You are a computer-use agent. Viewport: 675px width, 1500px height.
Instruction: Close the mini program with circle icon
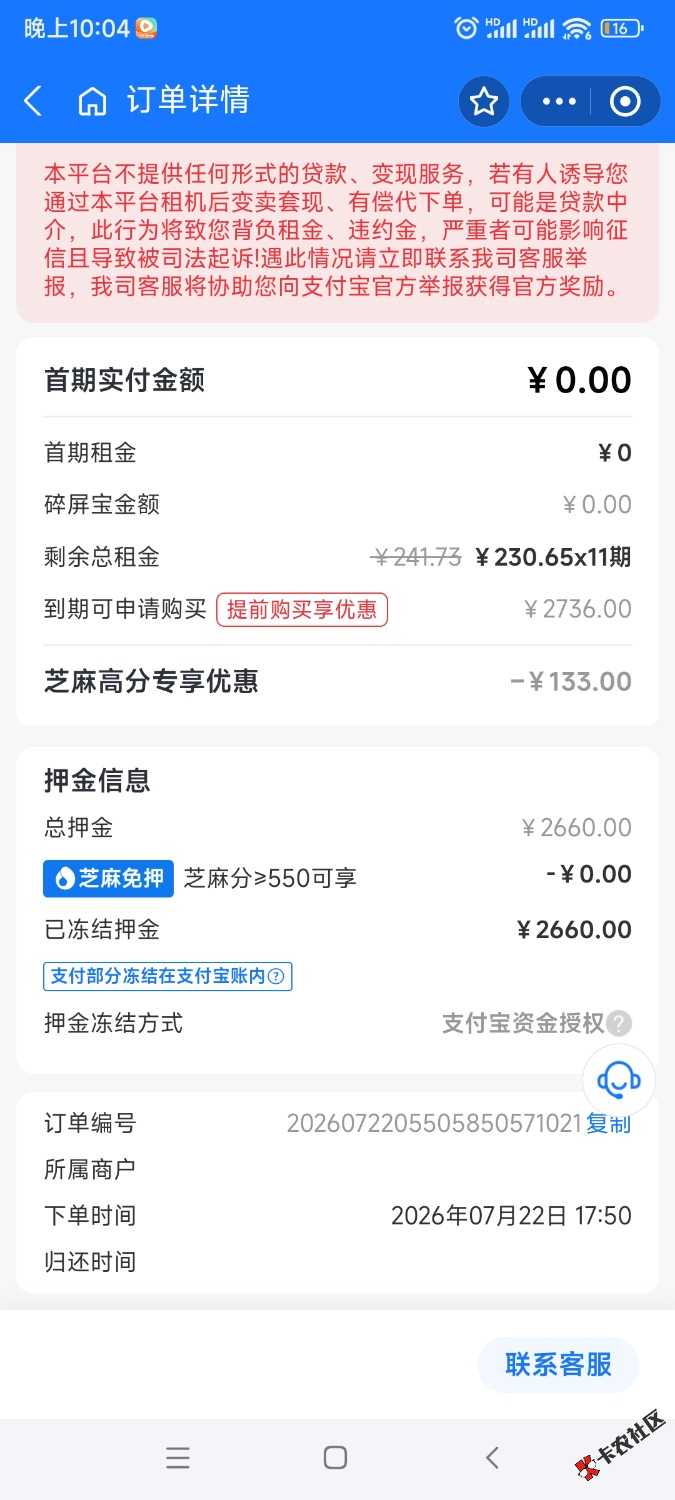(x=625, y=101)
